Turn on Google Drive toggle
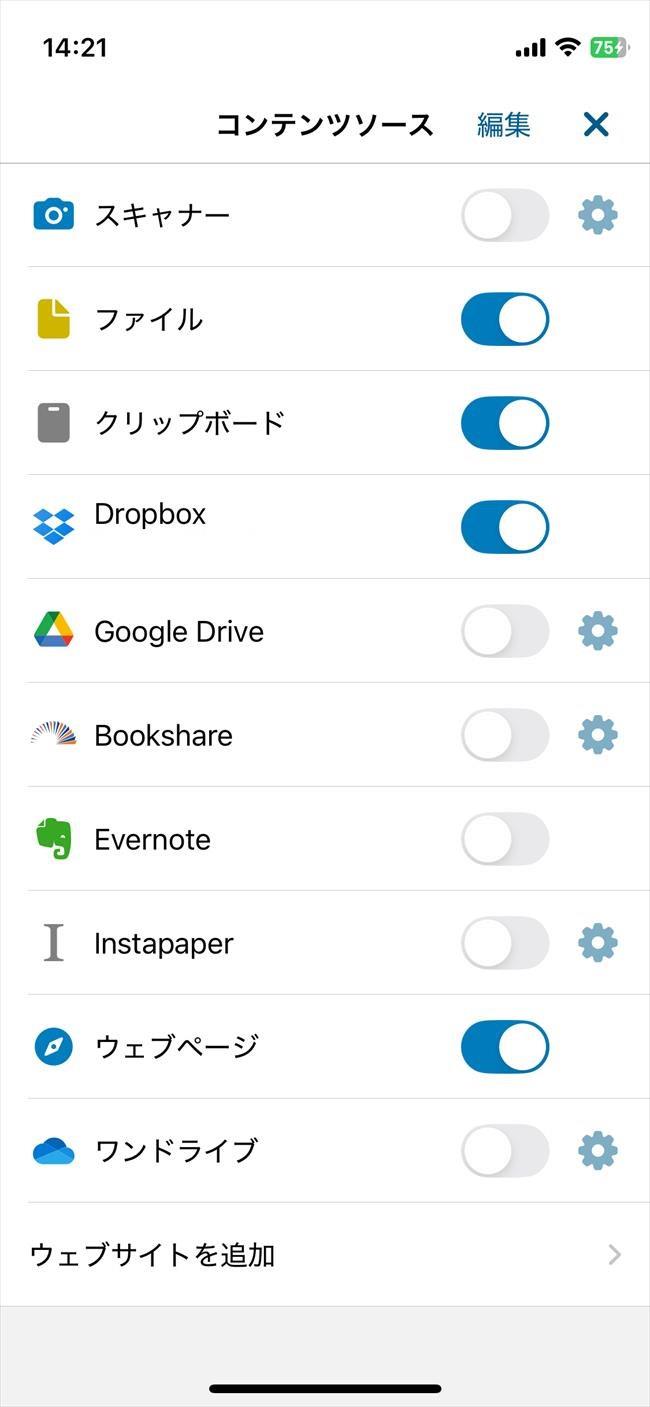 click(505, 631)
